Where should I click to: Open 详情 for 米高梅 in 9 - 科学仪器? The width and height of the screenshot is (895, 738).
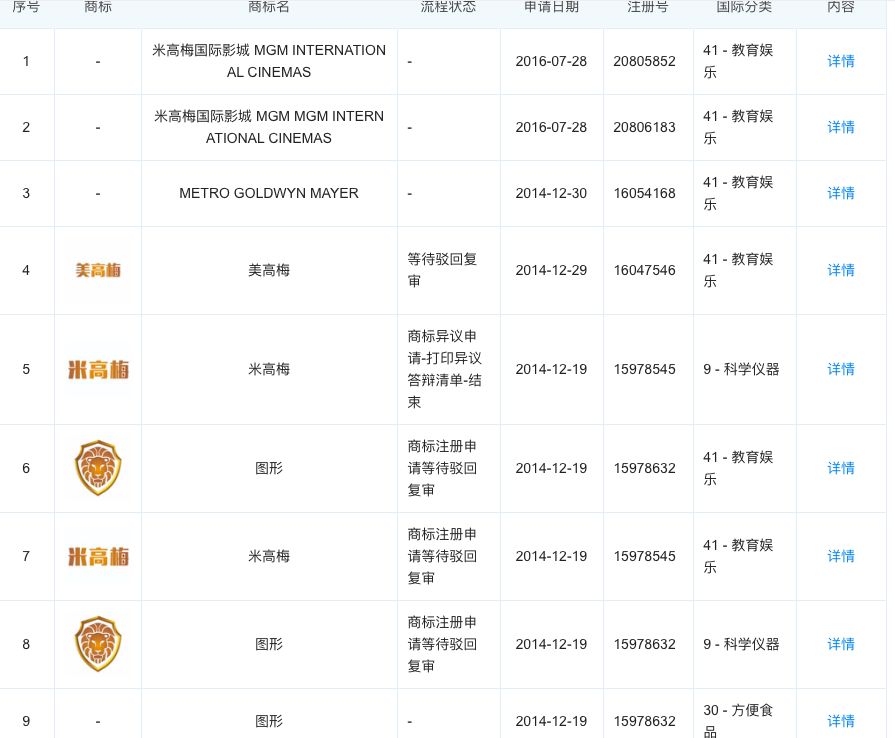(841, 369)
